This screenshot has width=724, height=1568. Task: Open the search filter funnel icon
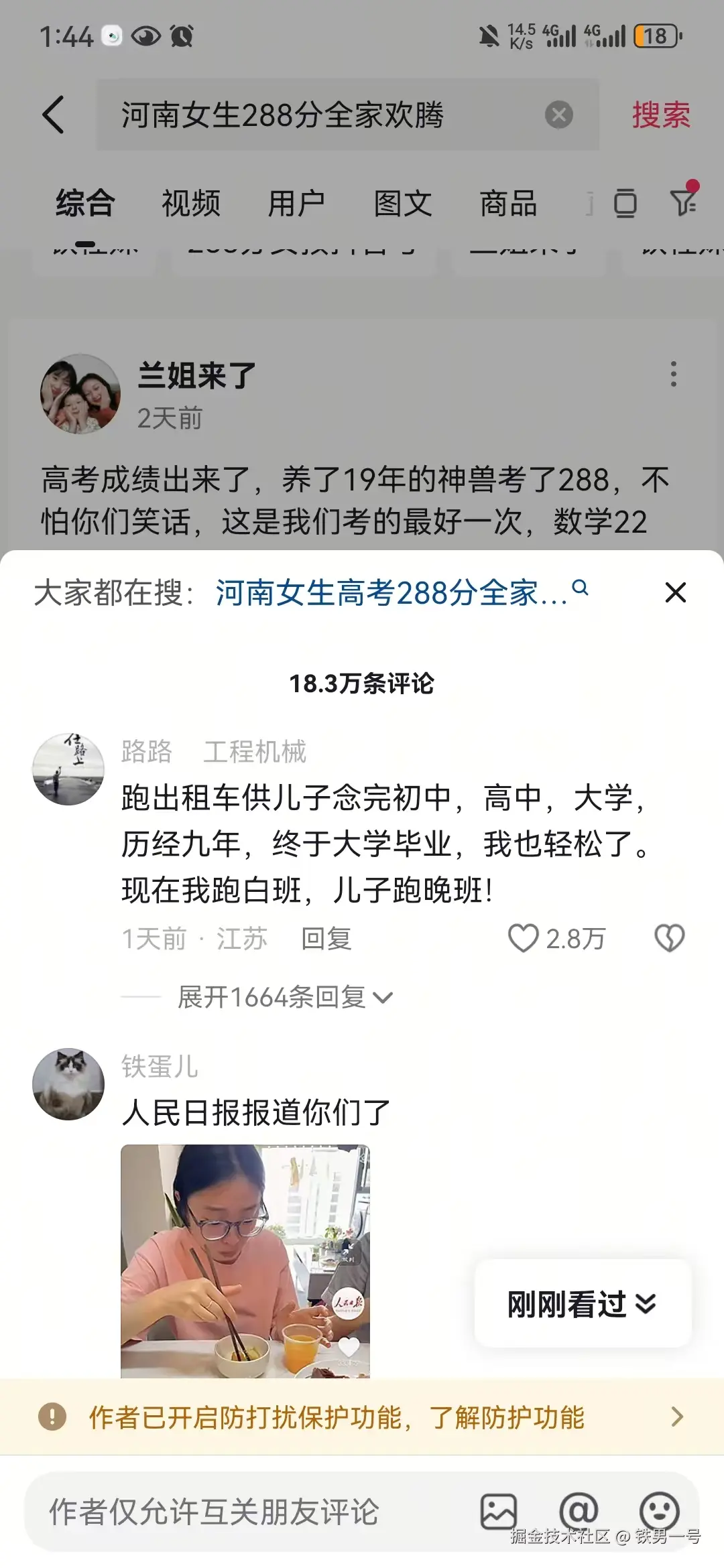[683, 201]
